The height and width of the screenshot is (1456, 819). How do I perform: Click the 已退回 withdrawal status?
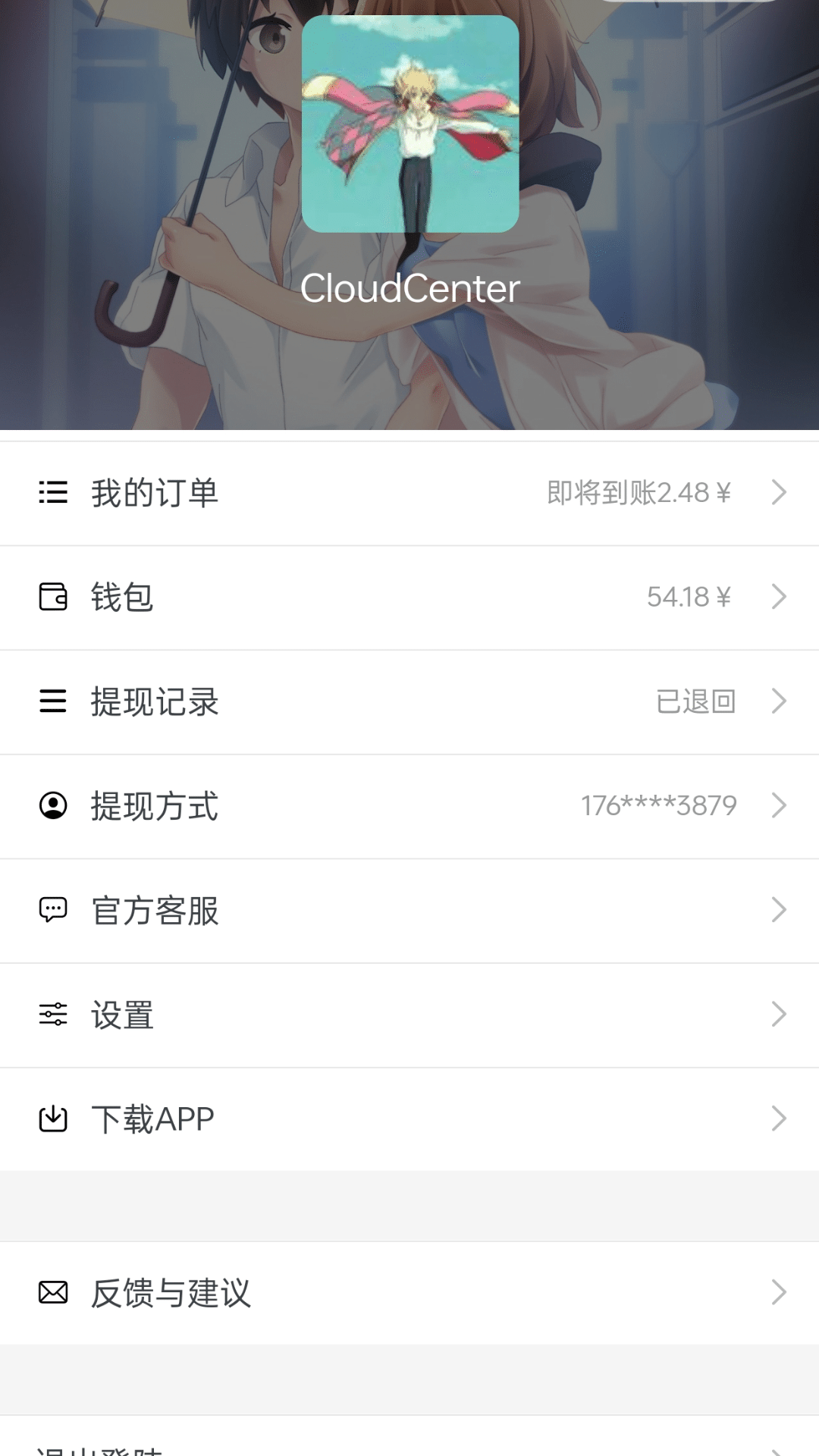[697, 701]
